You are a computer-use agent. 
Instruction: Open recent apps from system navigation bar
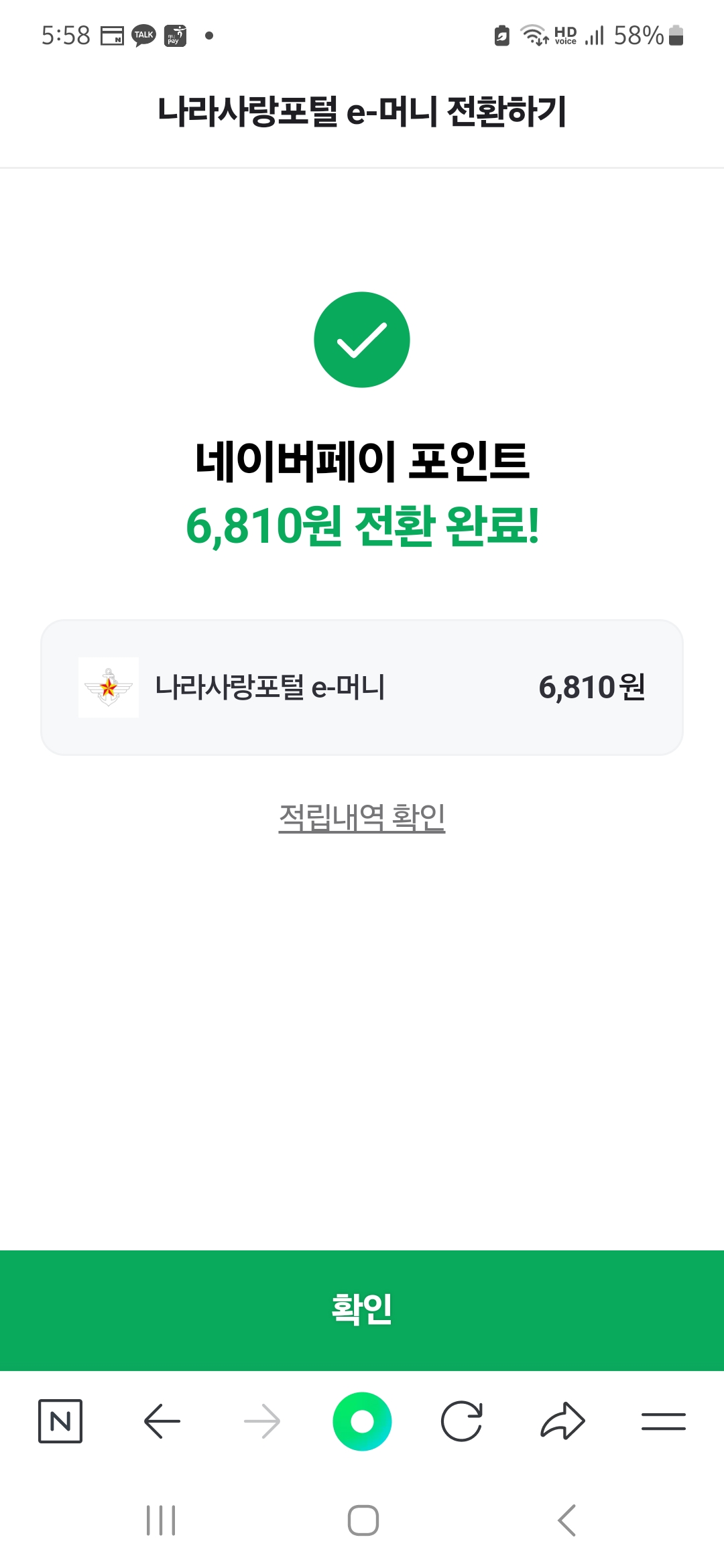(161, 1520)
